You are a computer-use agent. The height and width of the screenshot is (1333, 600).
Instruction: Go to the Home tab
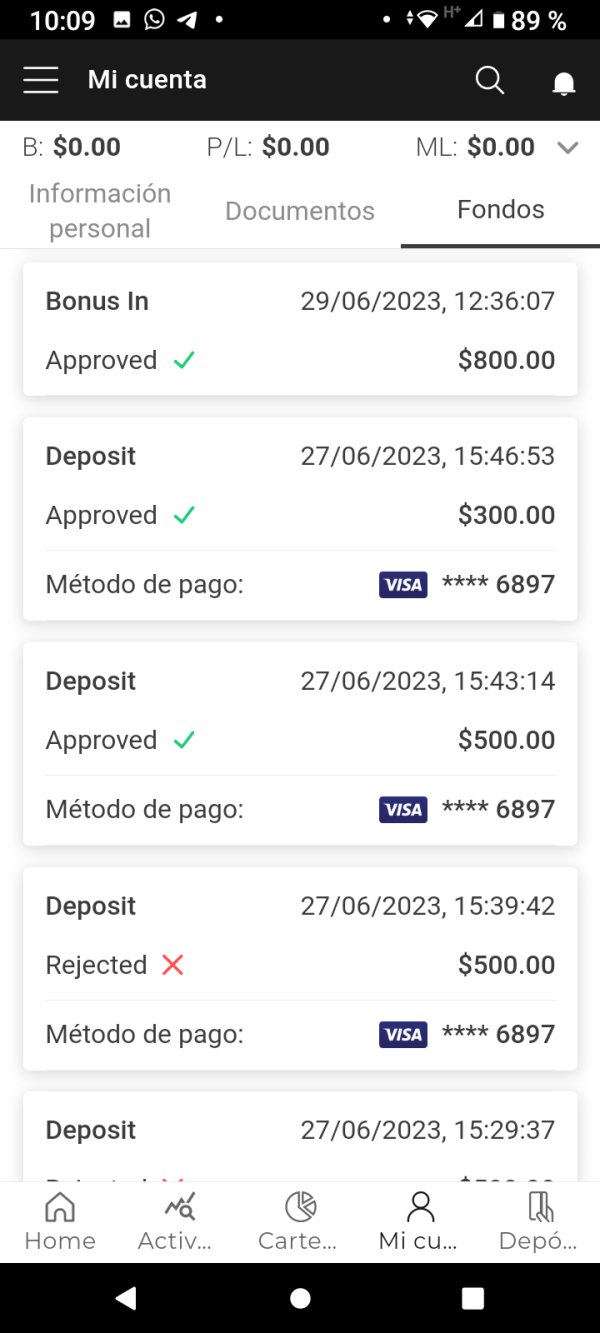click(x=60, y=1221)
